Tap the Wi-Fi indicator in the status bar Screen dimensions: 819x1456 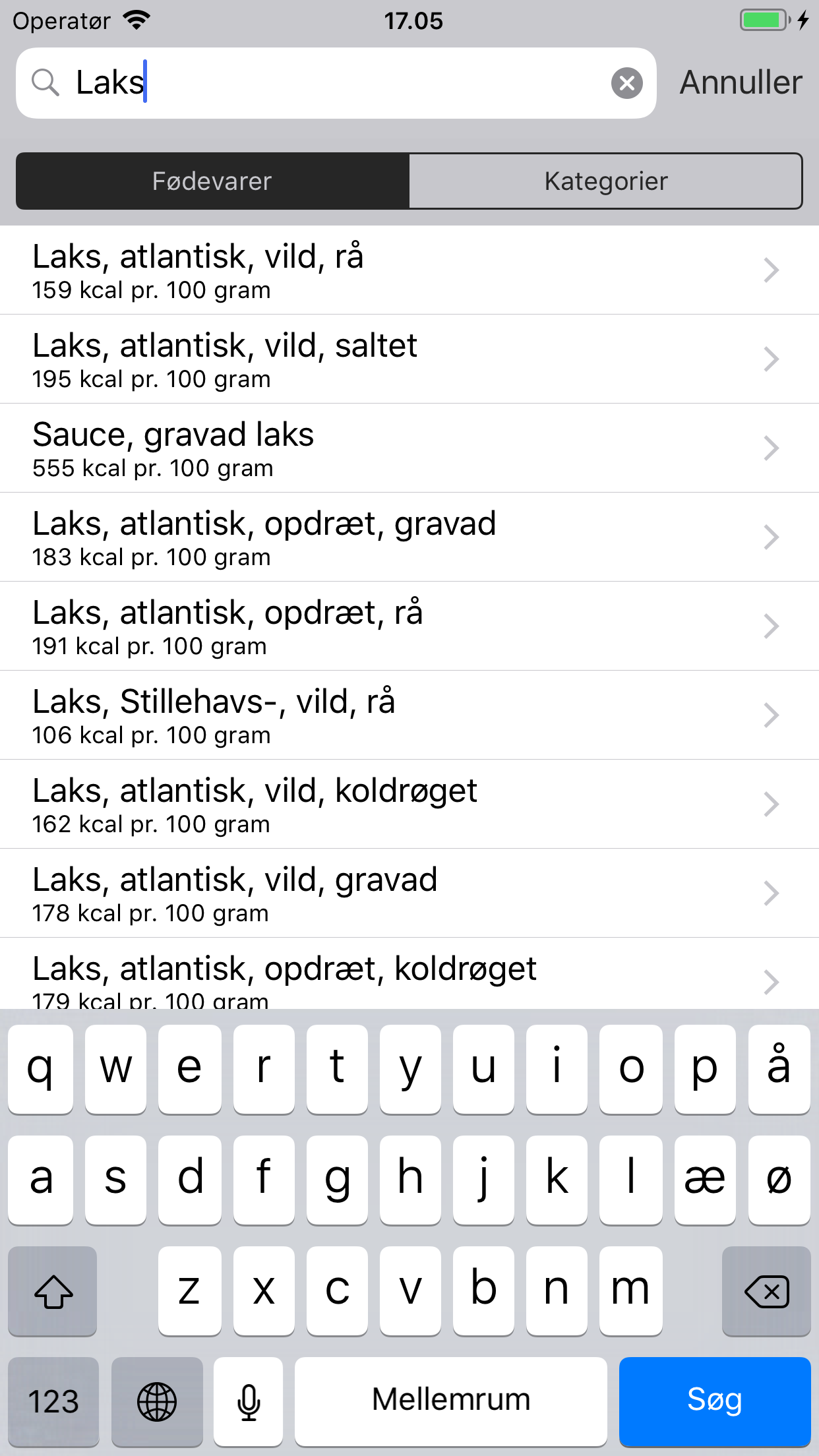coord(136,20)
